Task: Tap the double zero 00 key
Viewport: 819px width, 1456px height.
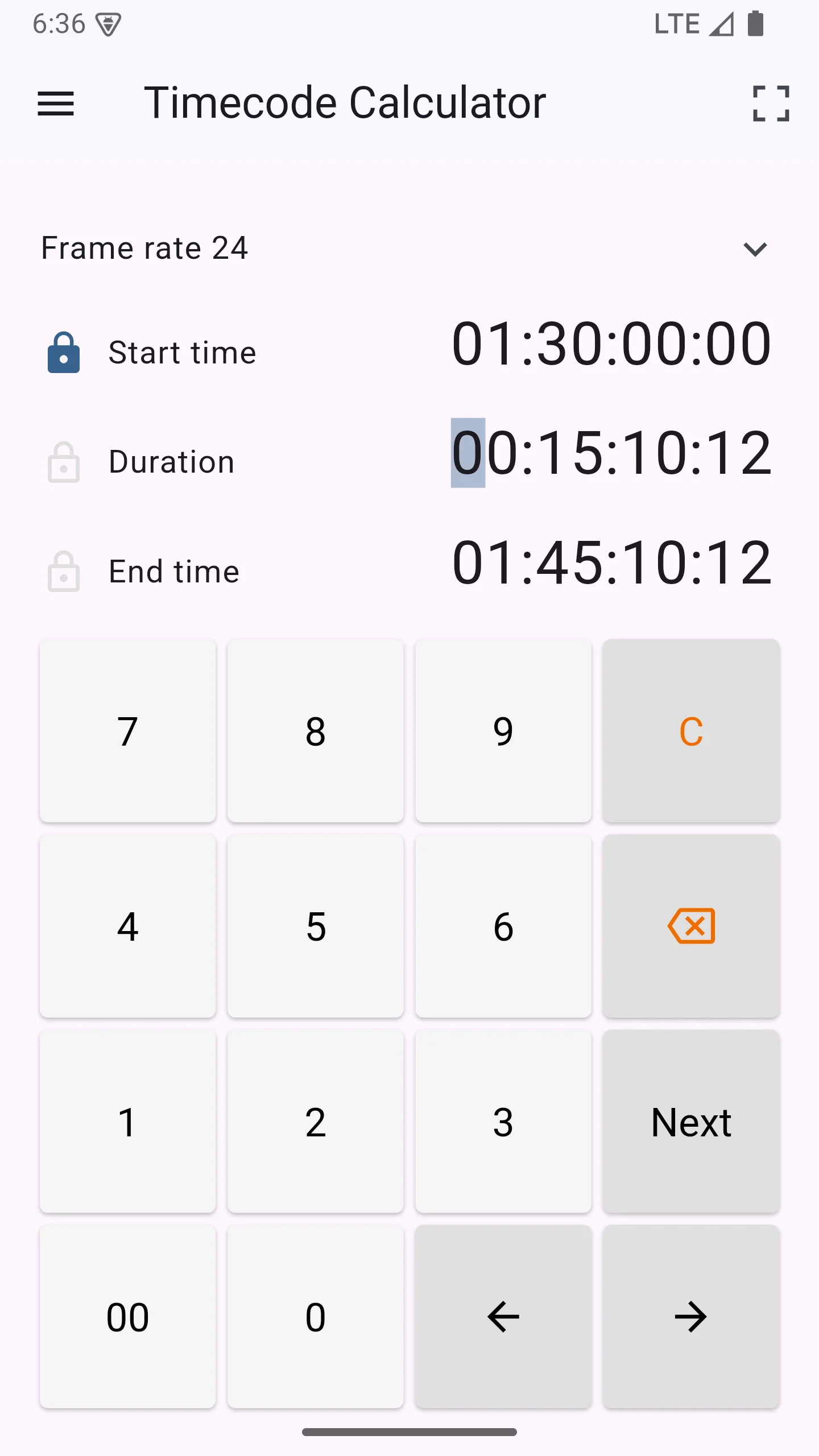Action: point(128,1317)
